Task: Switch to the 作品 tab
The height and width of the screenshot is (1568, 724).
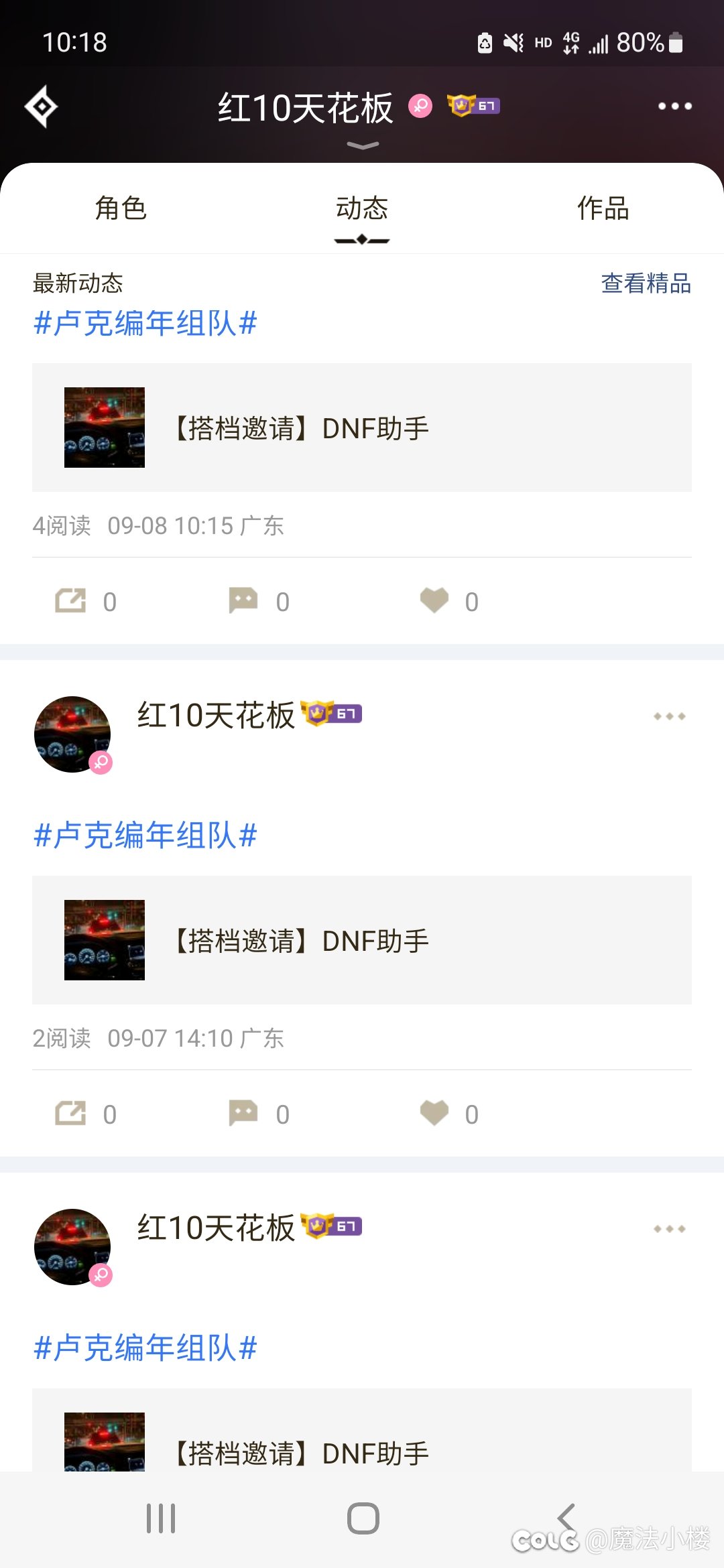Action: pos(603,208)
